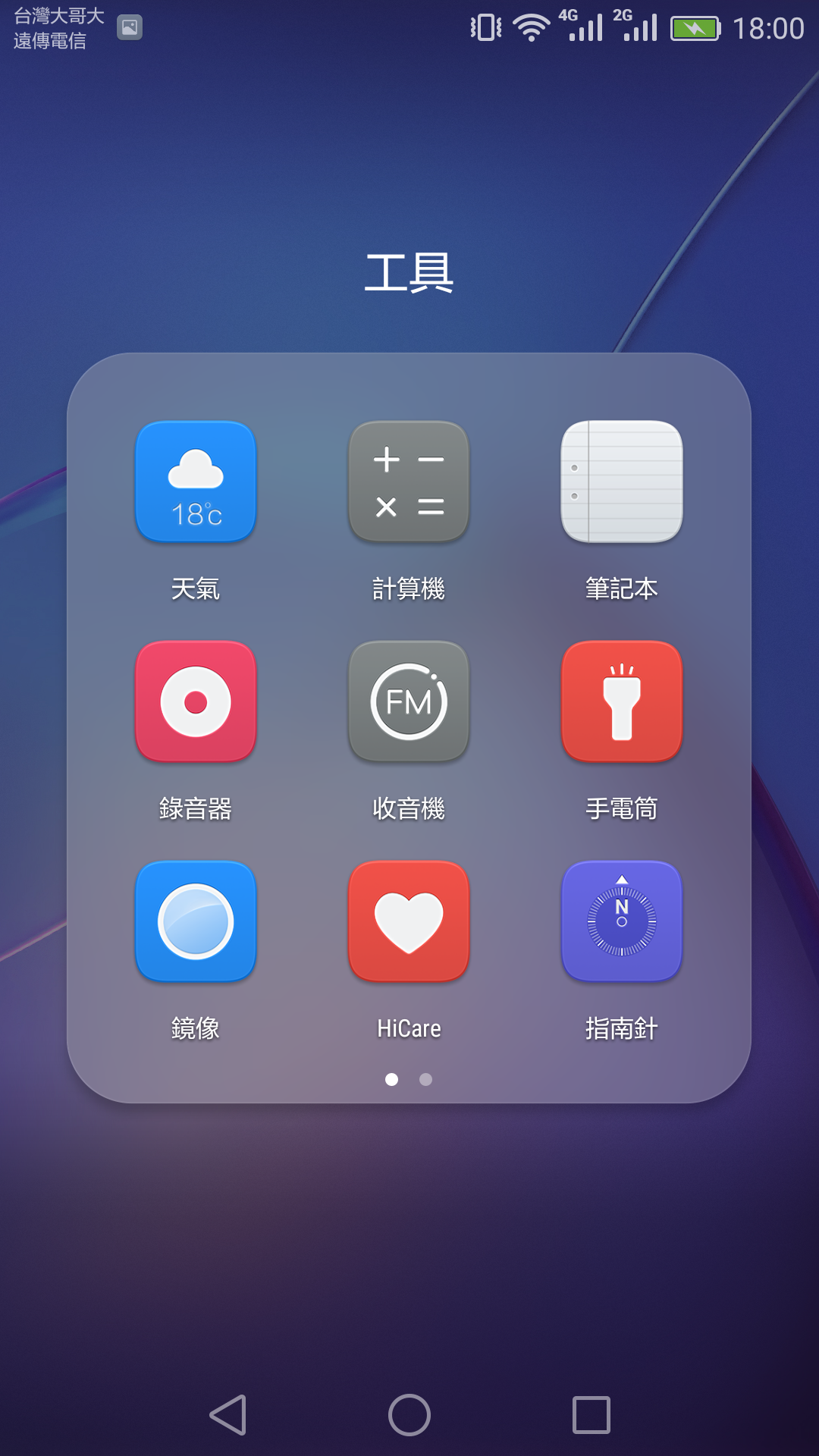The image size is (819, 1456).
Task: Open the recent apps view
Action: (591, 1415)
